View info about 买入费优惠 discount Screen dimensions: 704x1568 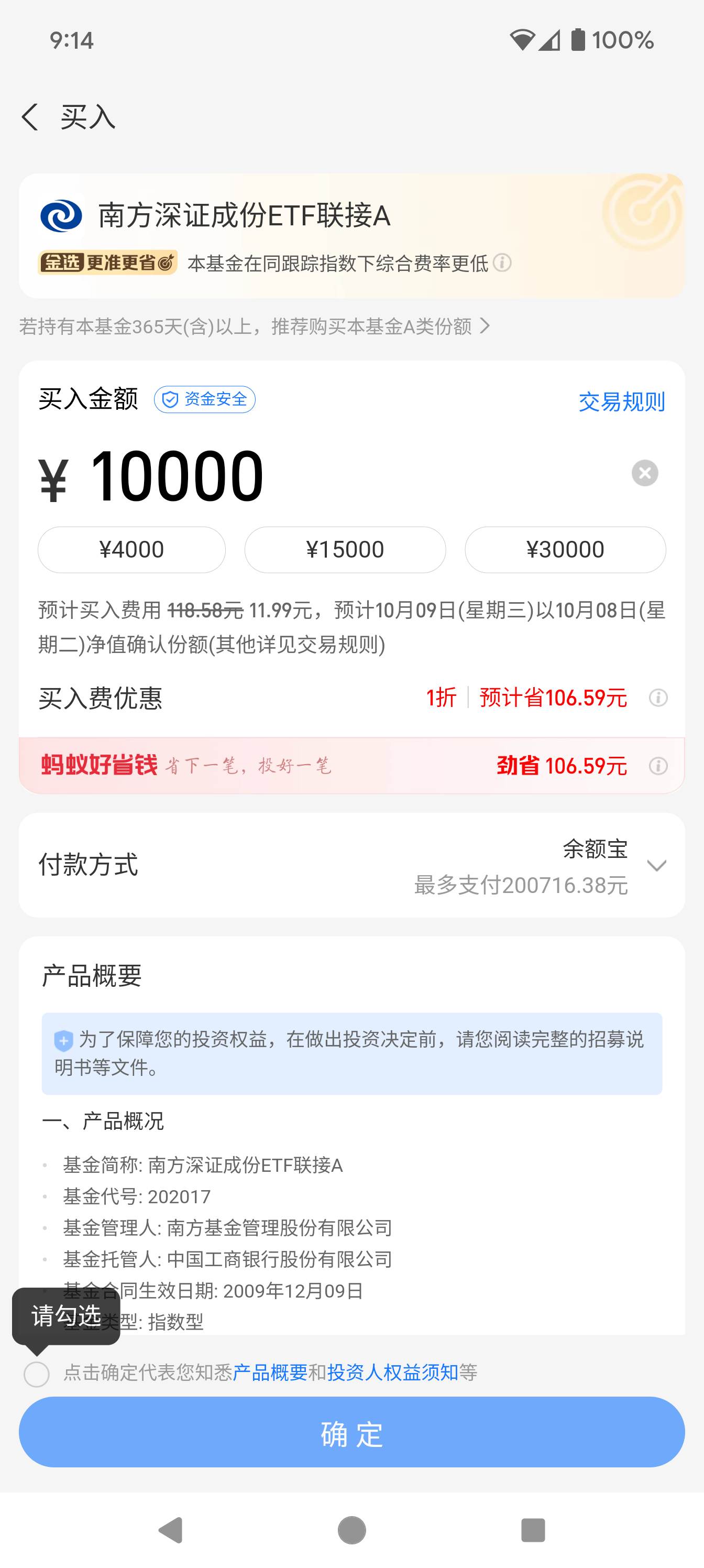(658, 698)
